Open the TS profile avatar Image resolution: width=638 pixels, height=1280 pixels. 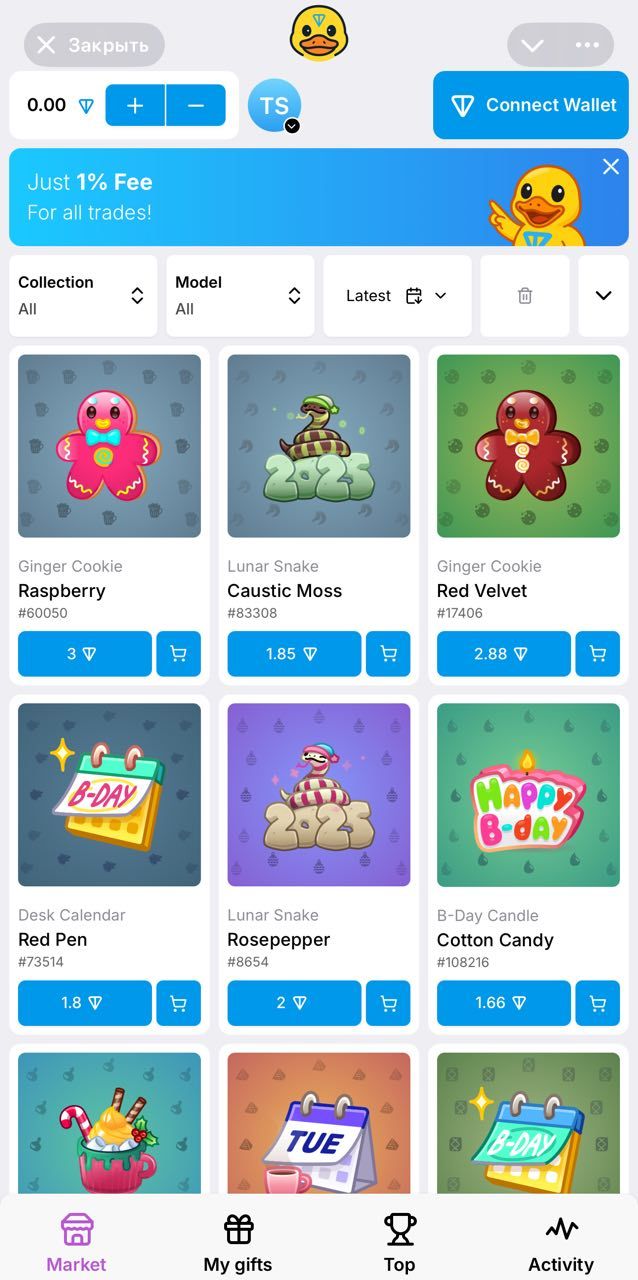[274, 106]
